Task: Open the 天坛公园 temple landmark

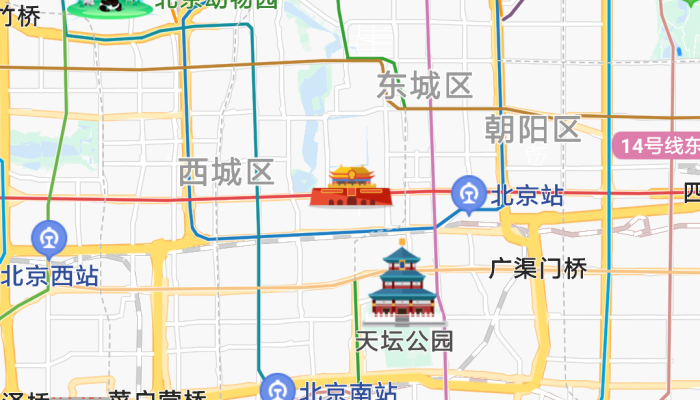Action: [x=402, y=282]
